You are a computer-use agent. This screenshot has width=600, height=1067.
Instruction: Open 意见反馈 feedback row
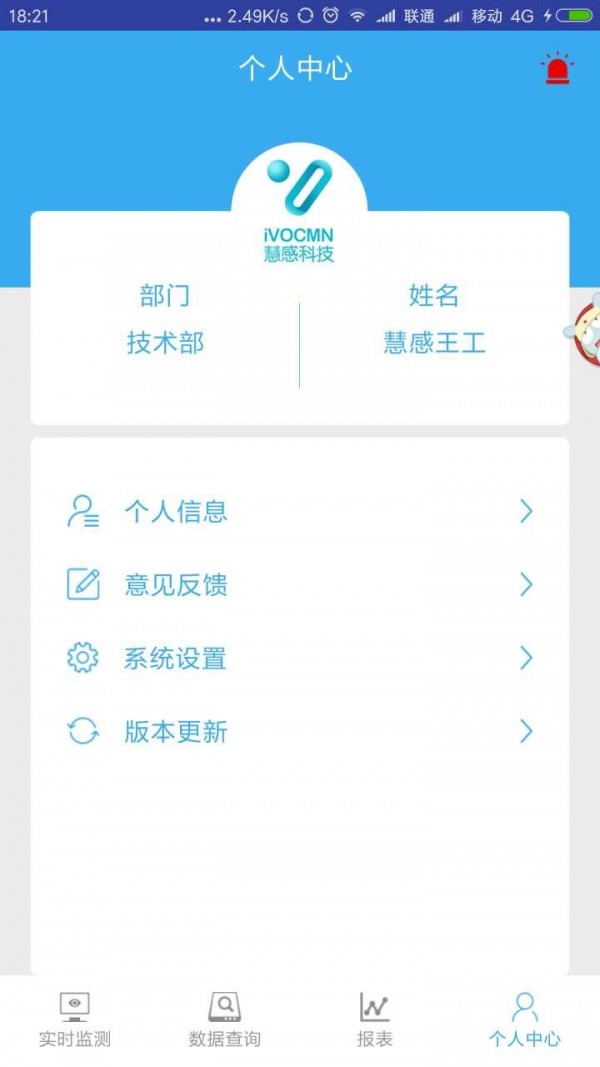(x=299, y=585)
